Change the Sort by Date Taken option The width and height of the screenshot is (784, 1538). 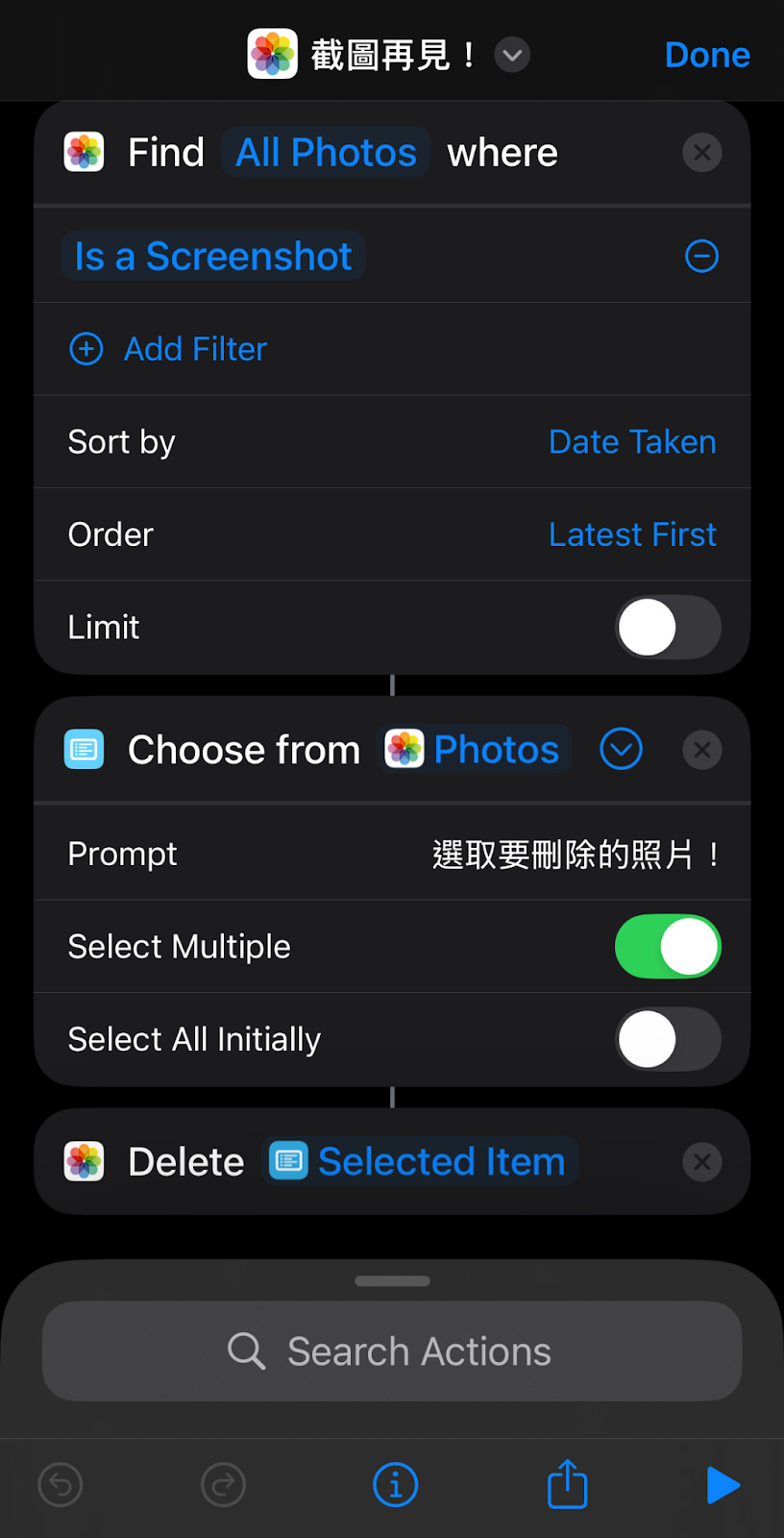[x=632, y=442]
